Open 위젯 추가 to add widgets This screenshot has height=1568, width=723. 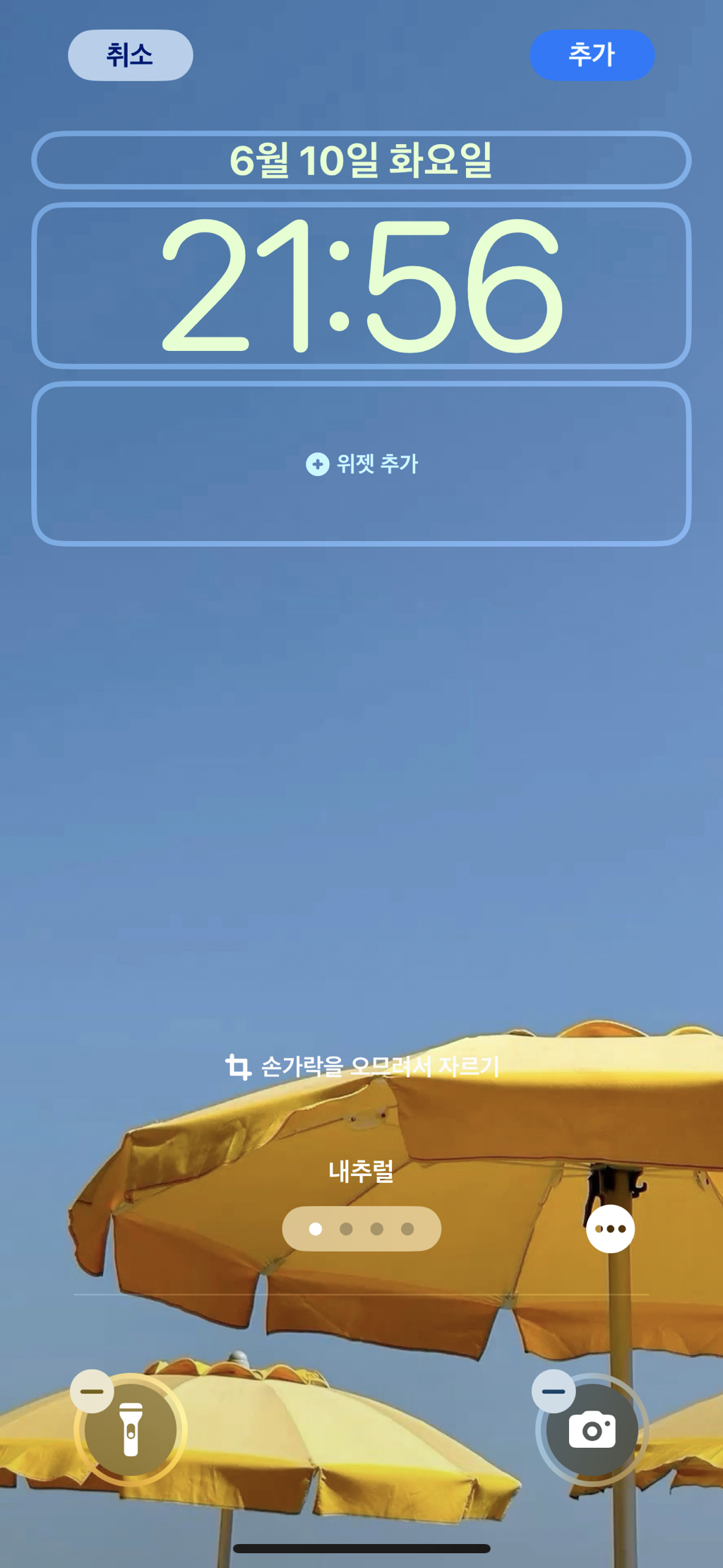click(x=361, y=464)
